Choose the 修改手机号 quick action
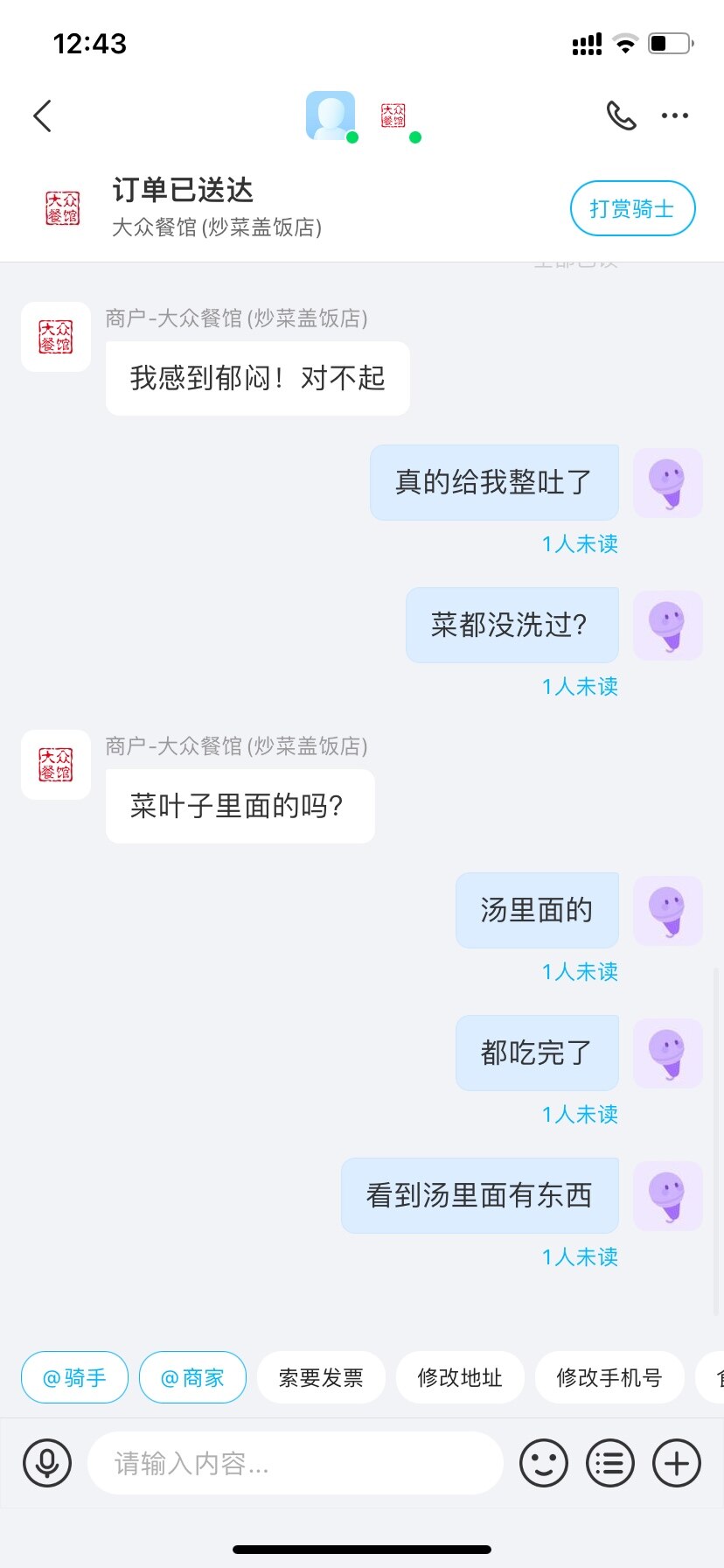Viewport: 724px width, 1568px height. tap(609, 1377)
